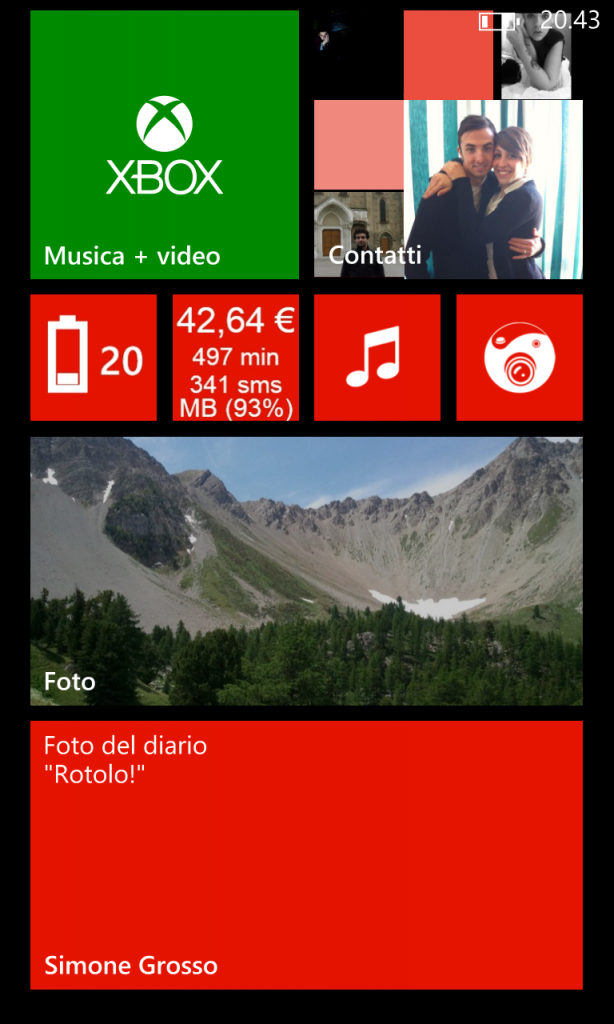The image size is (614, 1024).
Task: Open Simone Grosso's contact tile
Action: (x=306, y=855)
